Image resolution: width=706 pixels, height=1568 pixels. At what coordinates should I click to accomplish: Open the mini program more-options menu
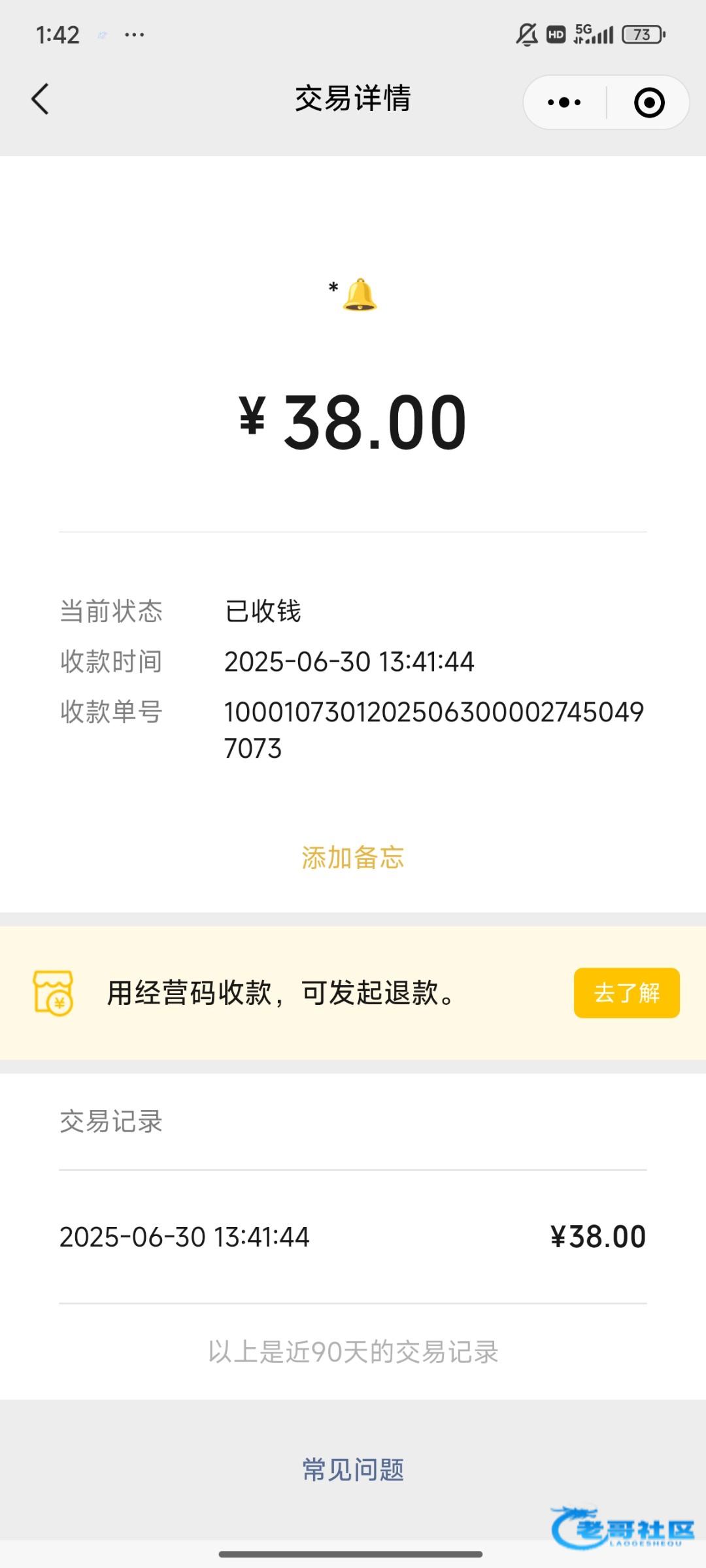pos(564,103)
